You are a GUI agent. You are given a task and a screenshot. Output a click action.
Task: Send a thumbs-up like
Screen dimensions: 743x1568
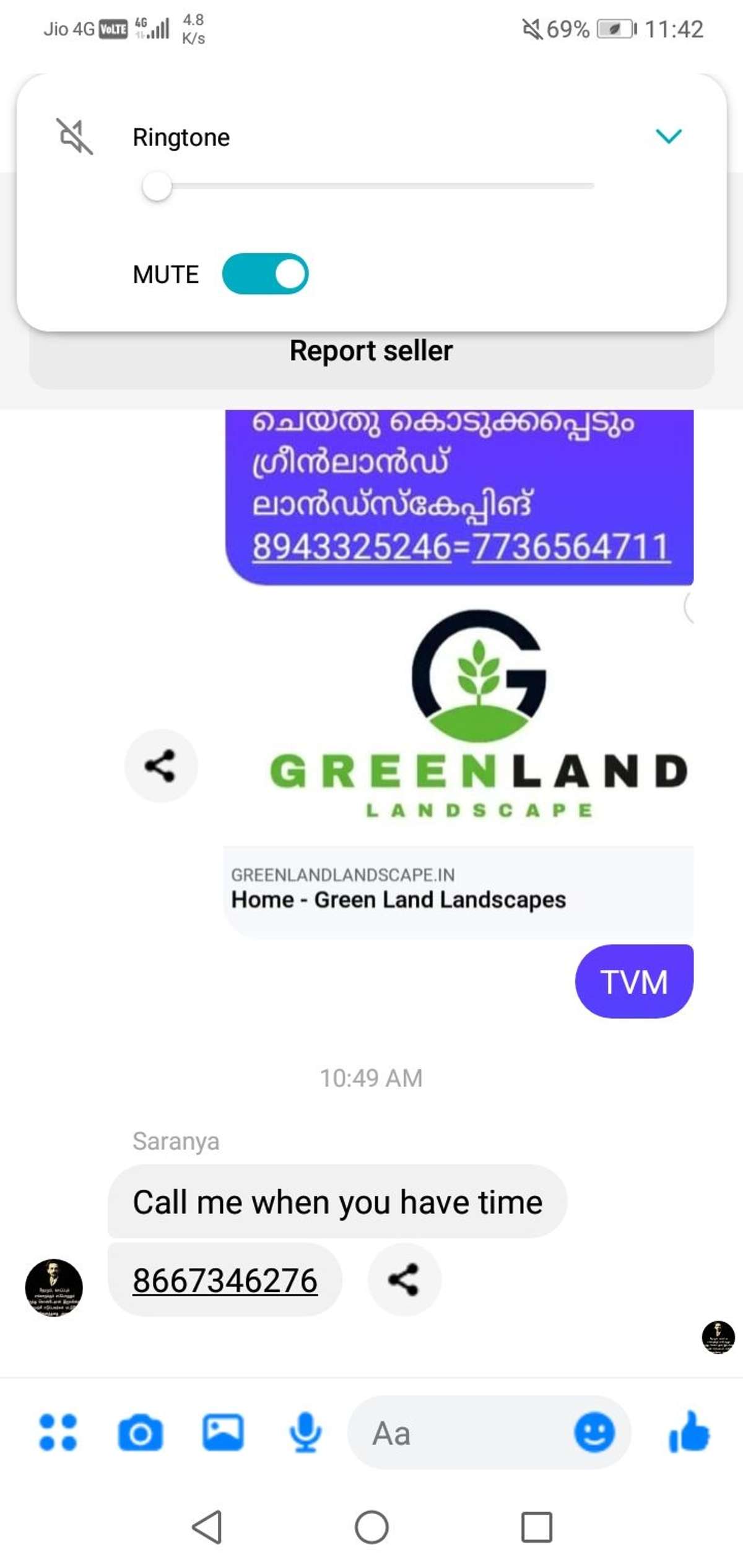point(689,1432)
